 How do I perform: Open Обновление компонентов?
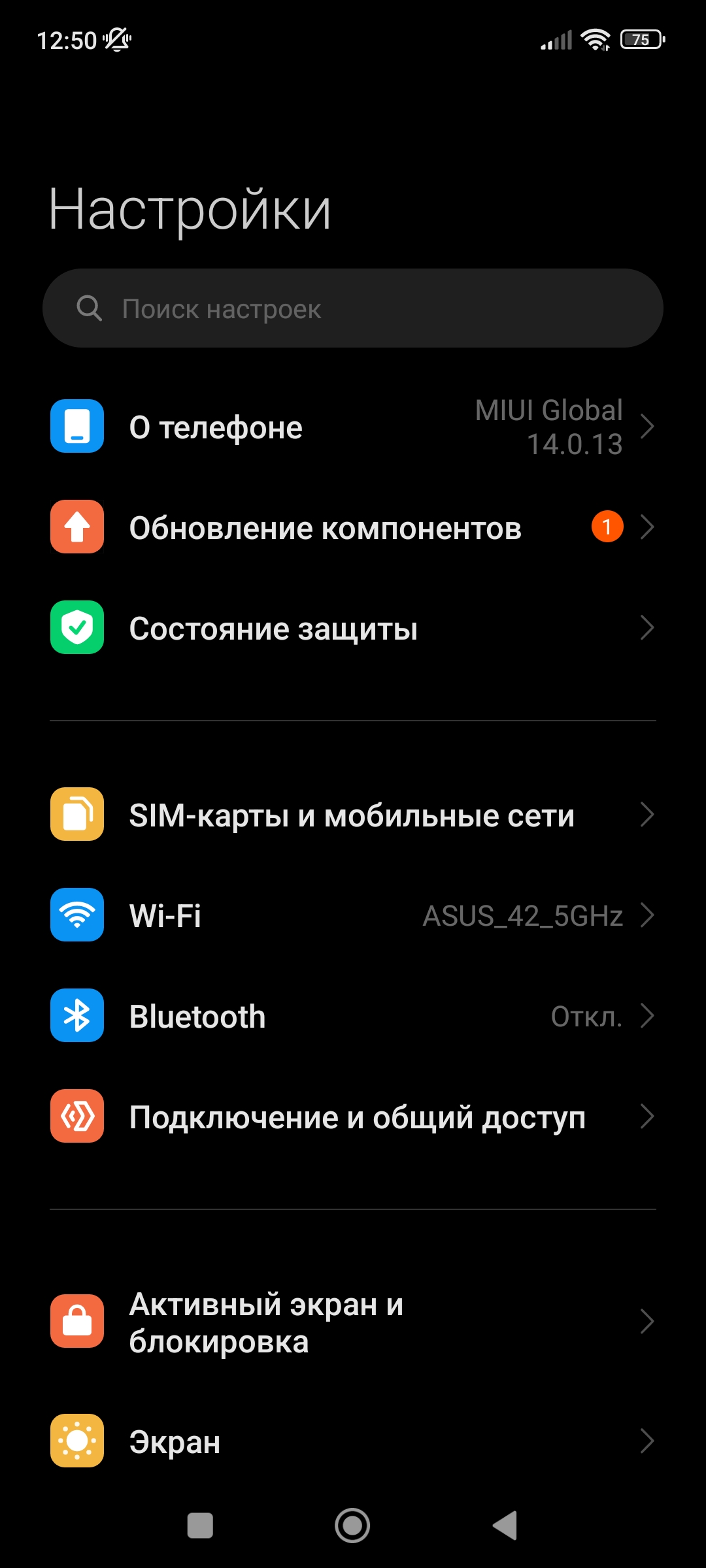pos(353,527)
